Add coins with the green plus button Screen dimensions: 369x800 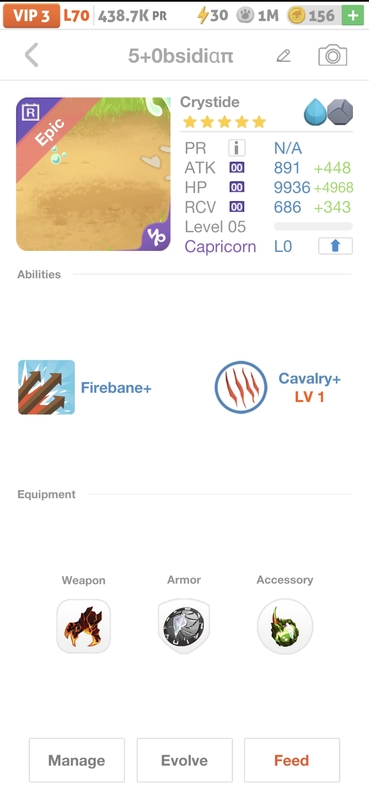pyautogui.click(x=353, y=15)
